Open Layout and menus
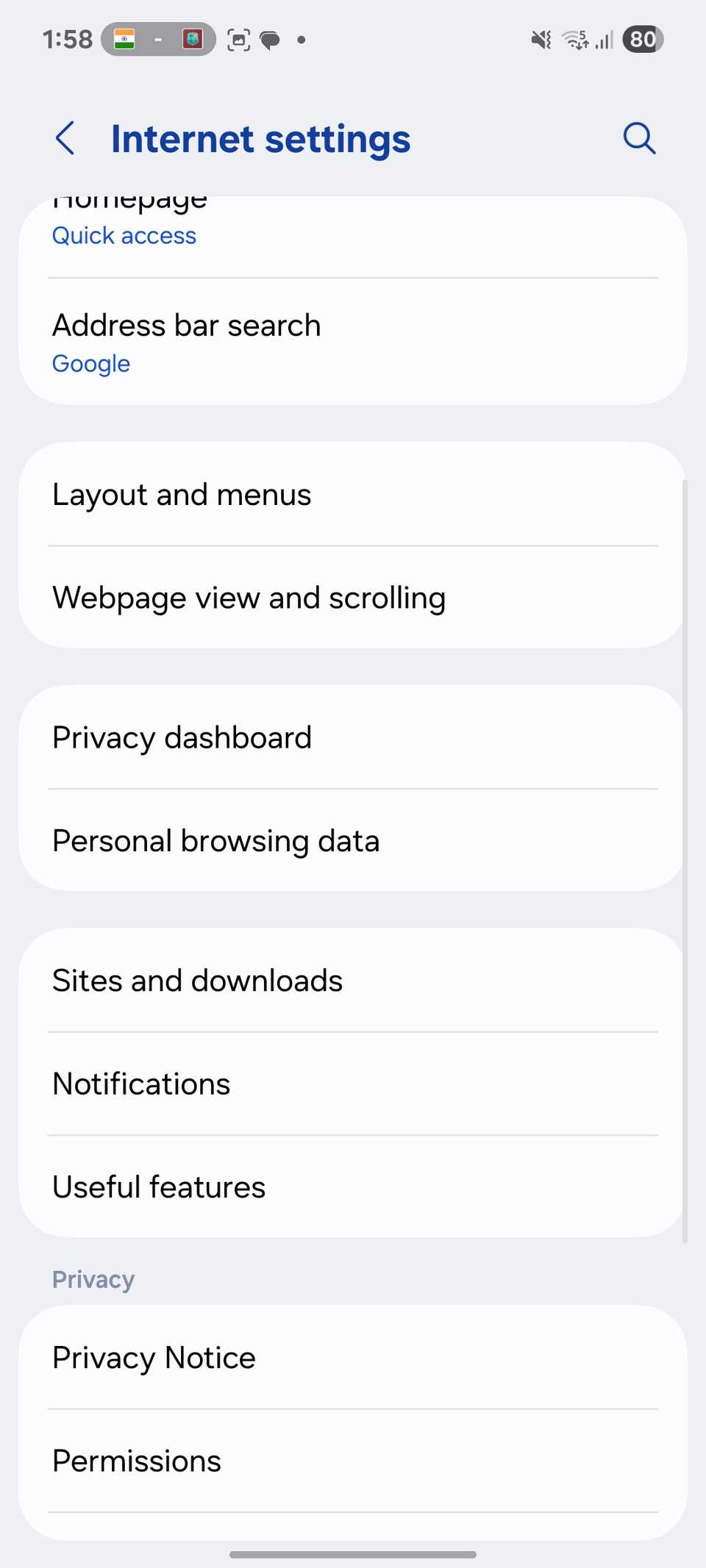Viewport: 706px width, 1568px height. (x=353, y=494)
